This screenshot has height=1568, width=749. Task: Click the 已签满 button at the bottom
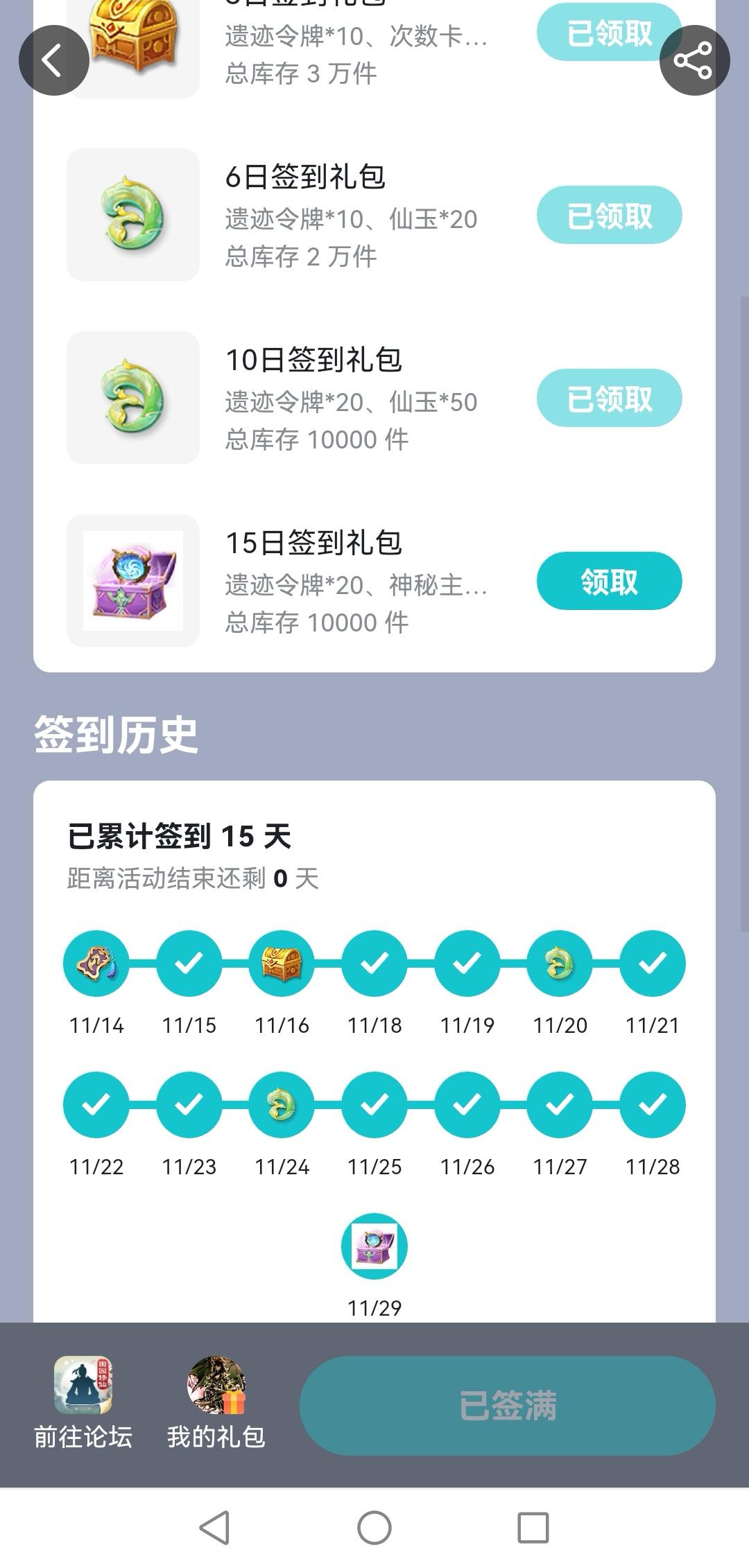tap(512, 1404)
